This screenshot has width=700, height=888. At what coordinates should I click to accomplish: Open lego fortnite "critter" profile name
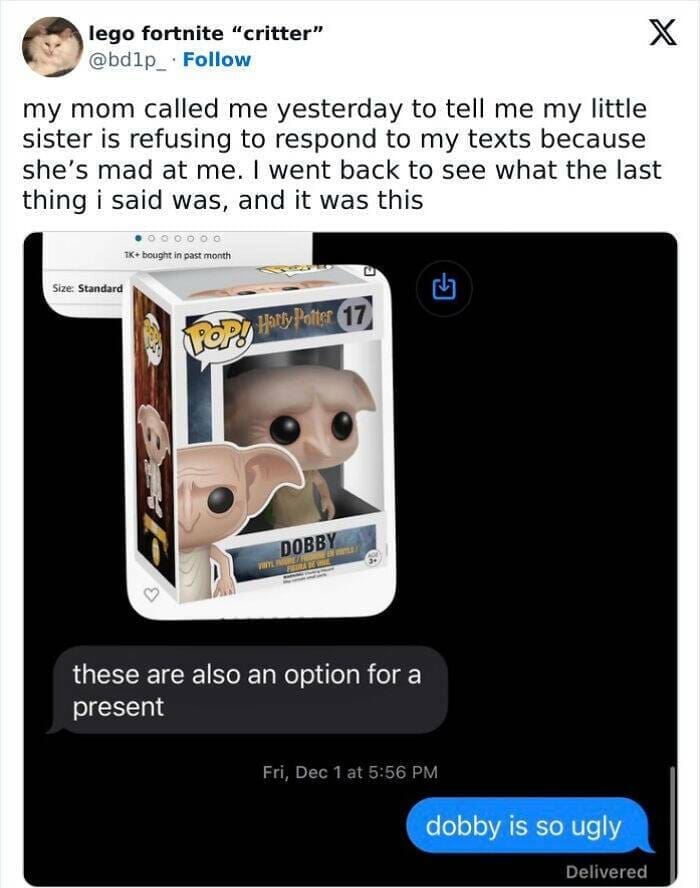(x=205, y=34)
